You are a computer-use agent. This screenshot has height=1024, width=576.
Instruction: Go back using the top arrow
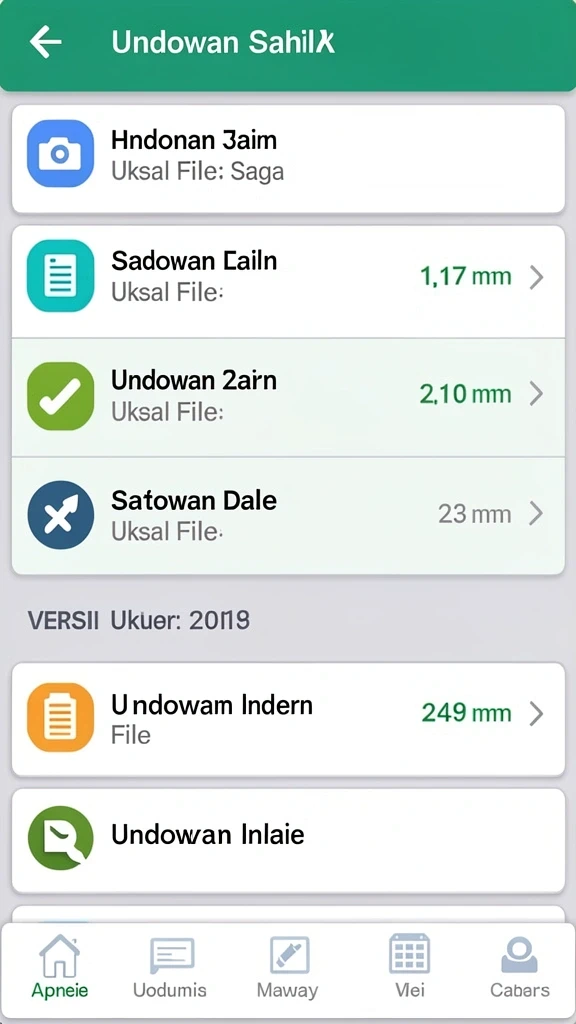click(46, 42)
